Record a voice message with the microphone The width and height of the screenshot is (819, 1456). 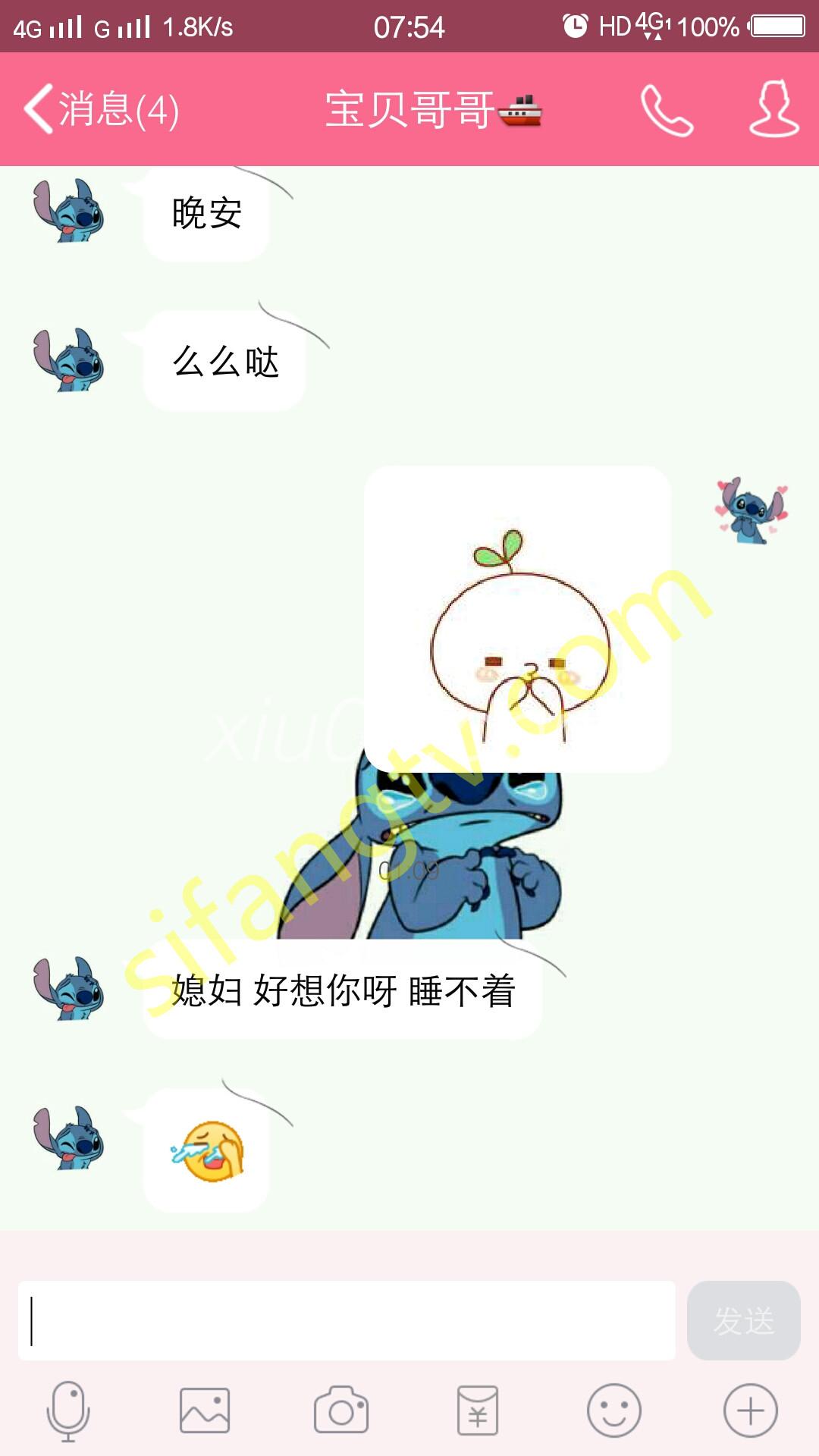68,1410
